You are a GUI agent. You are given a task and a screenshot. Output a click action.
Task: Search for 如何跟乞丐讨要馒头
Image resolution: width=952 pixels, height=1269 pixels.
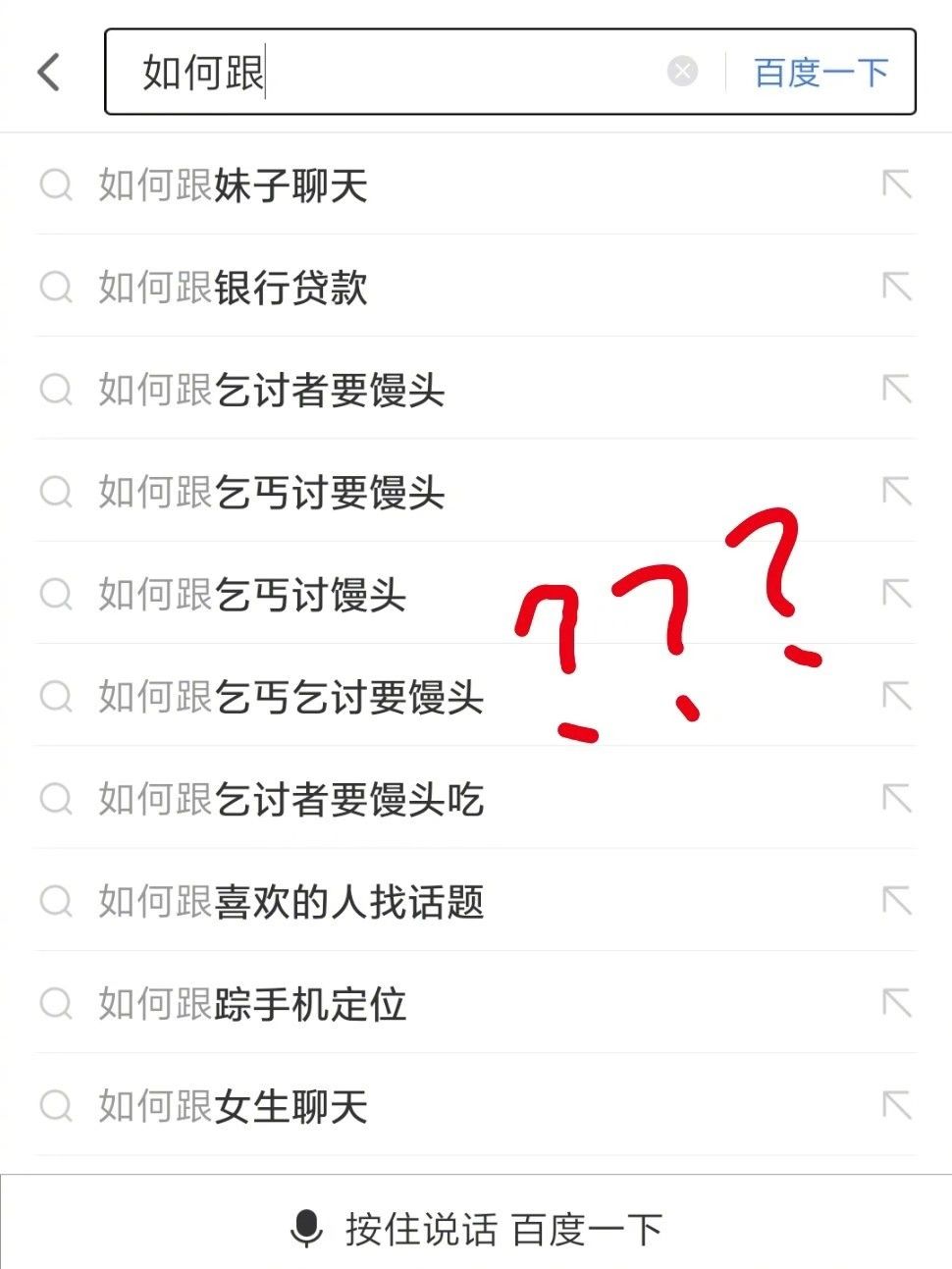[271, 493]
